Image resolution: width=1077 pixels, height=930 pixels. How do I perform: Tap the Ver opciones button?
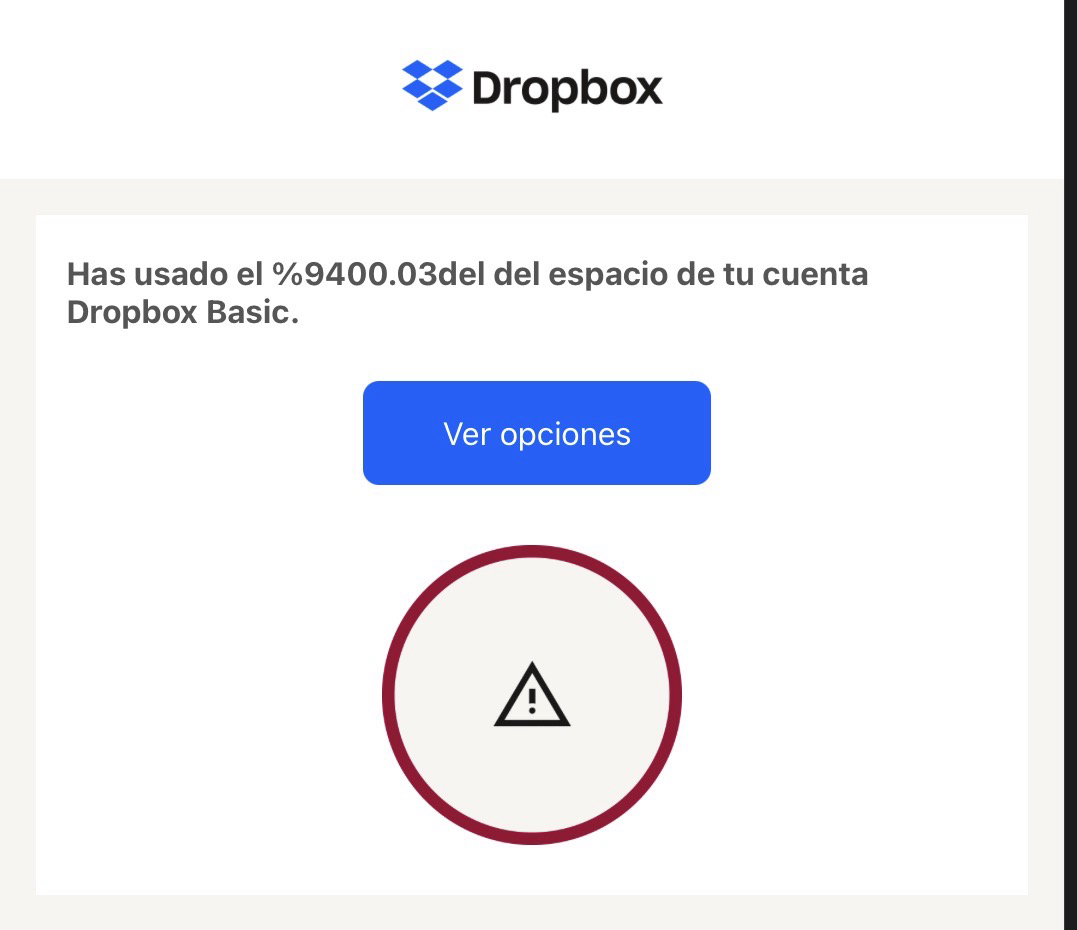coord(536,433)
